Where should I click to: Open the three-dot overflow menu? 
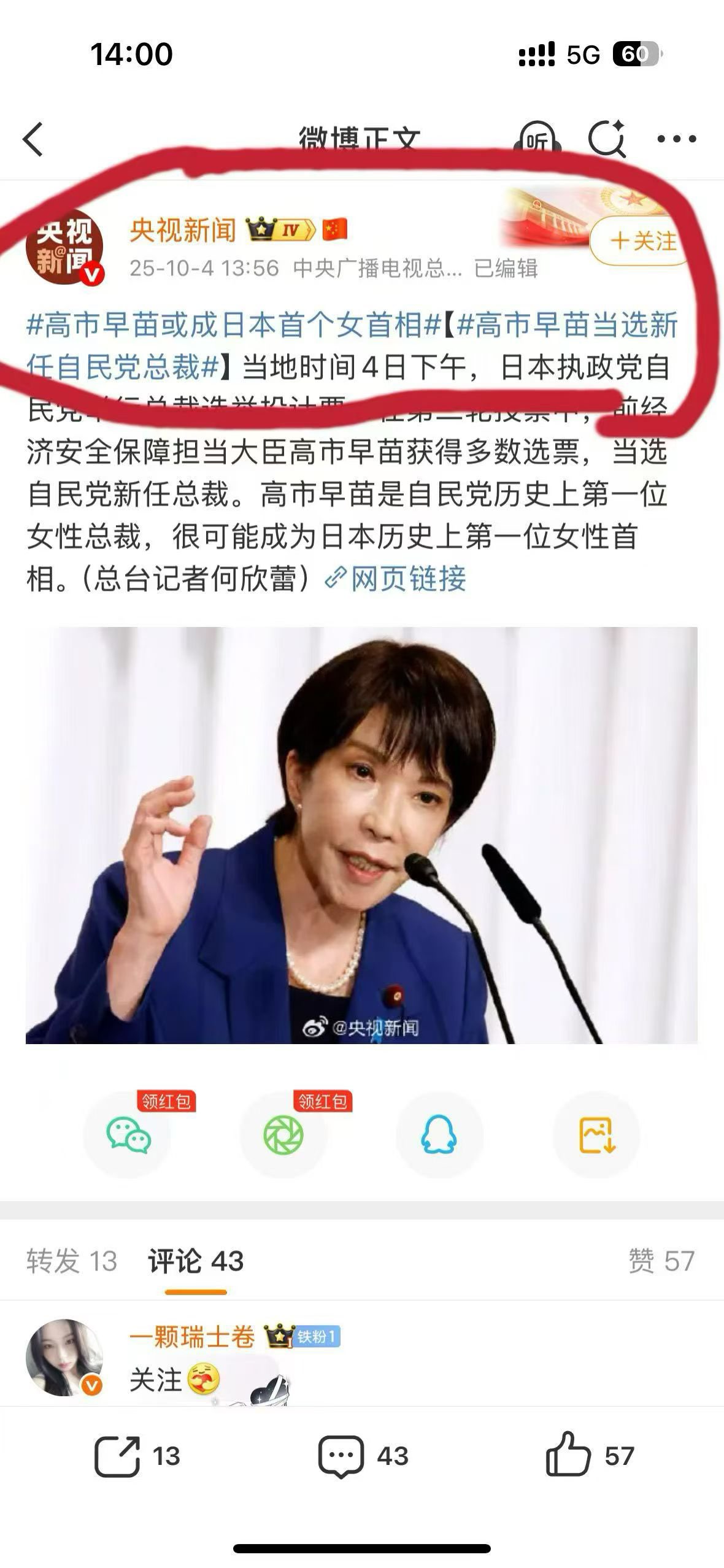point(676,139)
